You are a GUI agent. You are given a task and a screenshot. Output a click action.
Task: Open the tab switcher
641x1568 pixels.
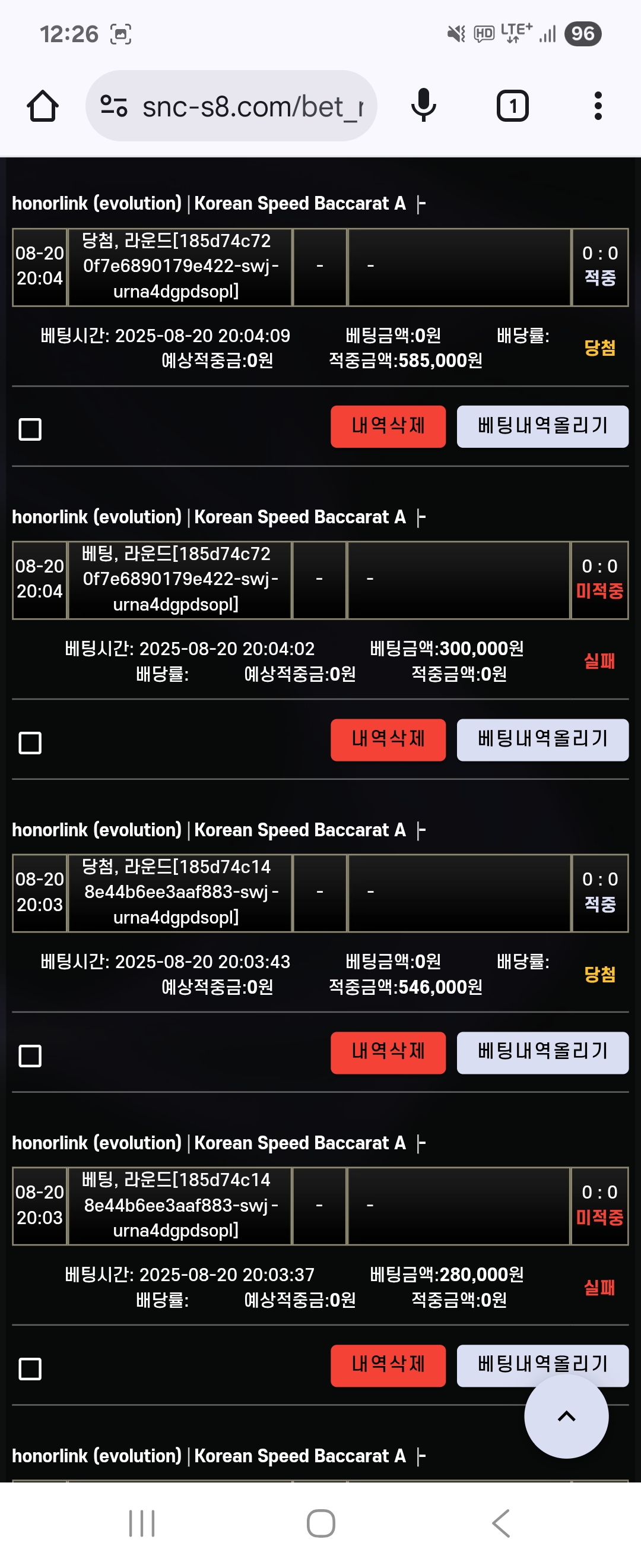(x=512, y=106)
